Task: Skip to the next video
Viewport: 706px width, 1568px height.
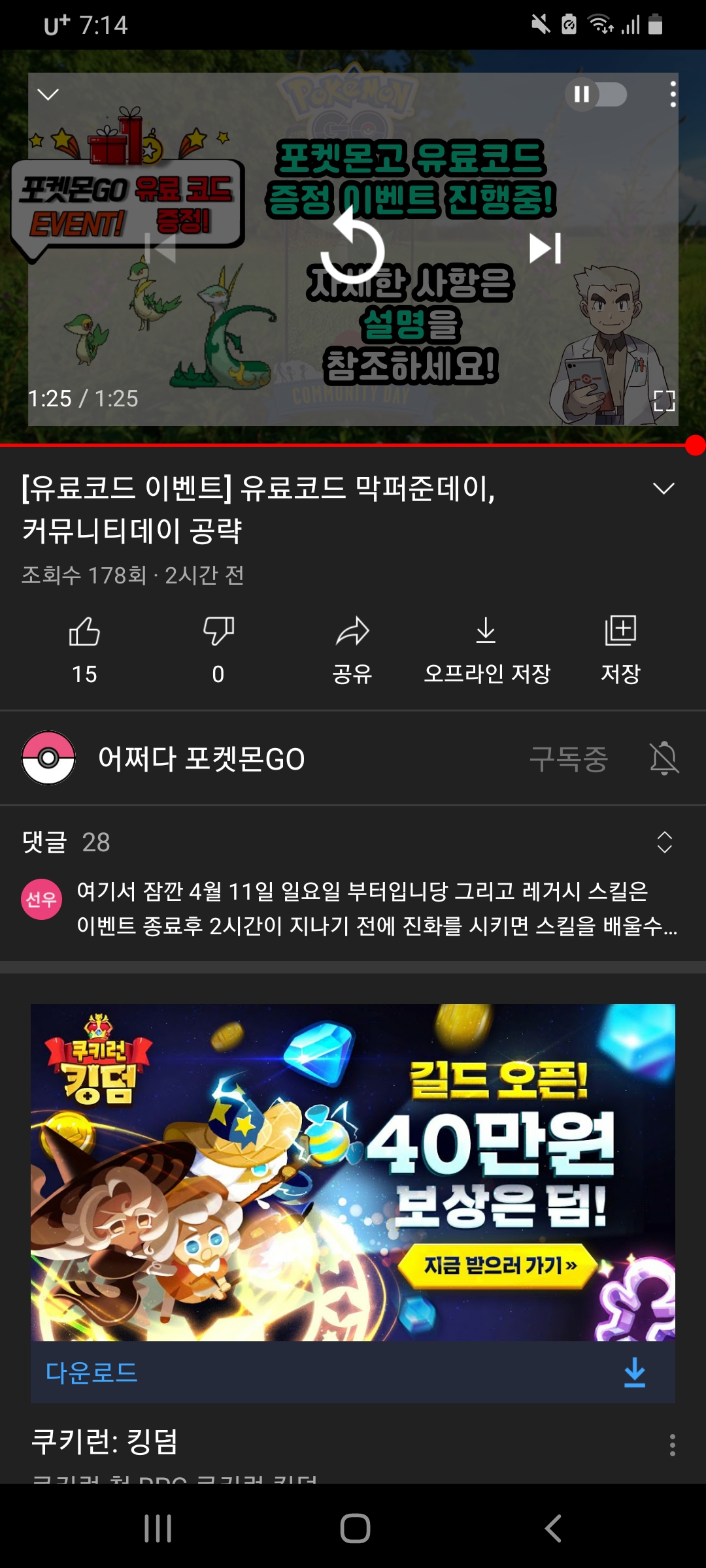Action: tap(545, 248)
